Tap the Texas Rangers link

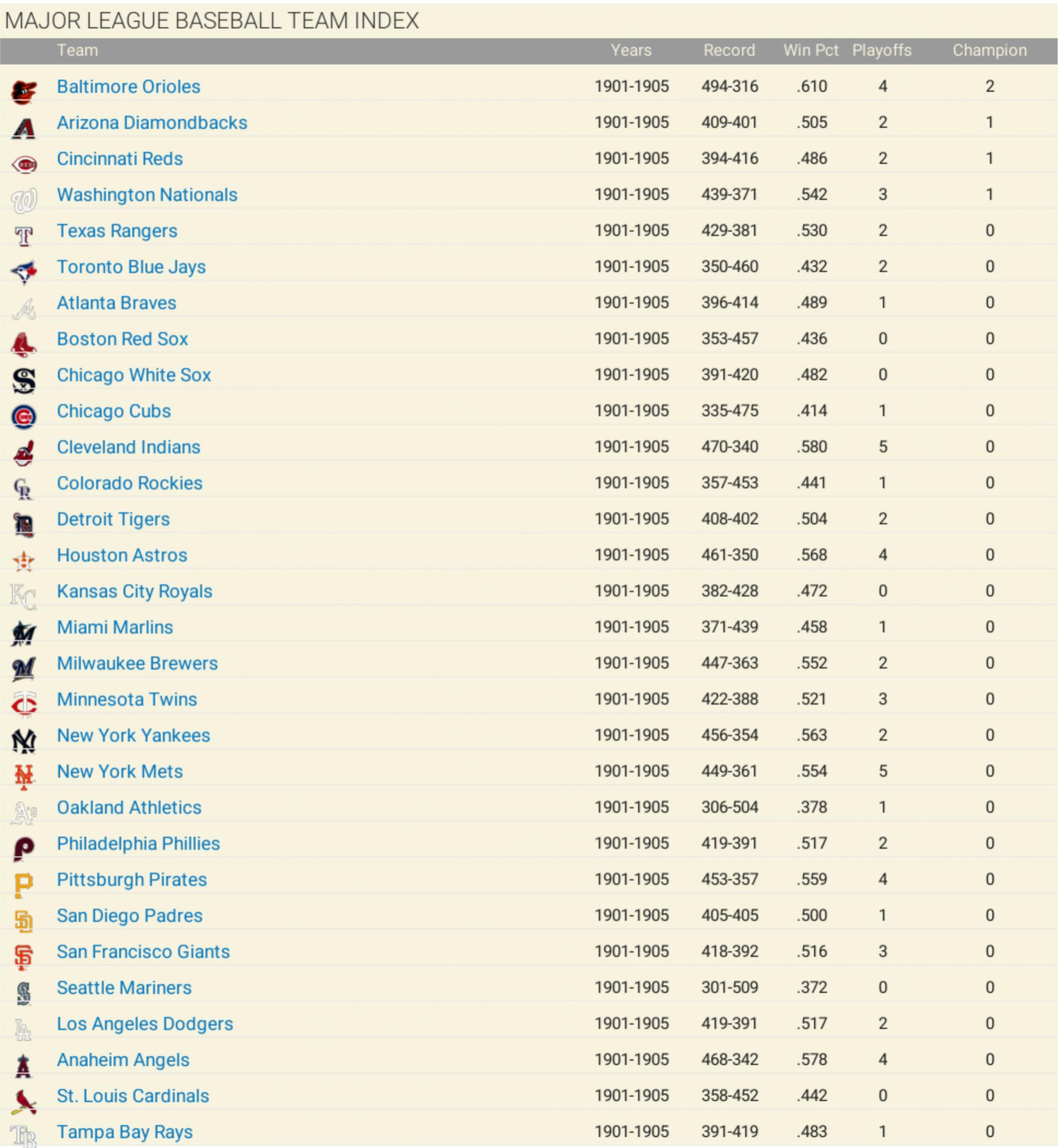tap(116, 231)
